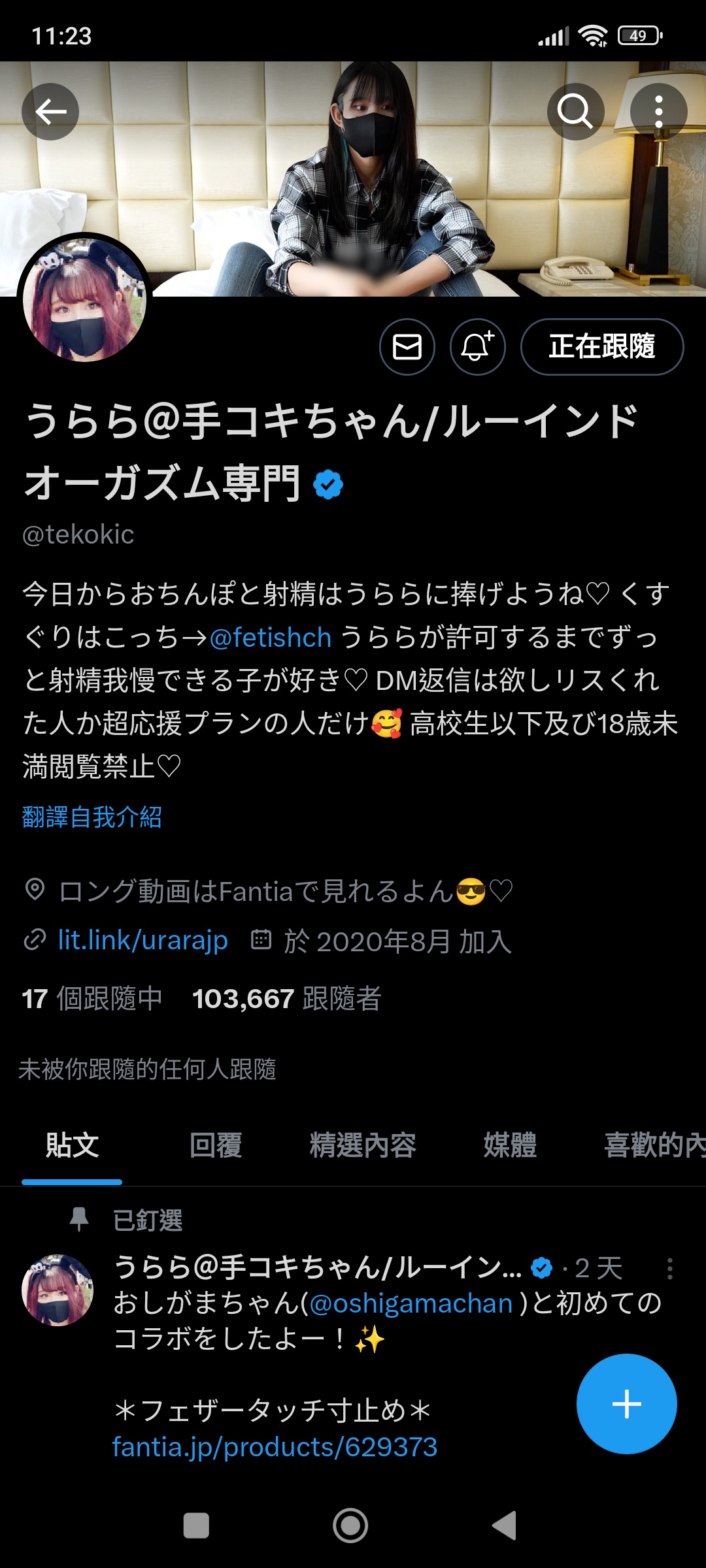Open the pinned post's more options
This screenshot has width=706, height=1568.
[669, 1269]
